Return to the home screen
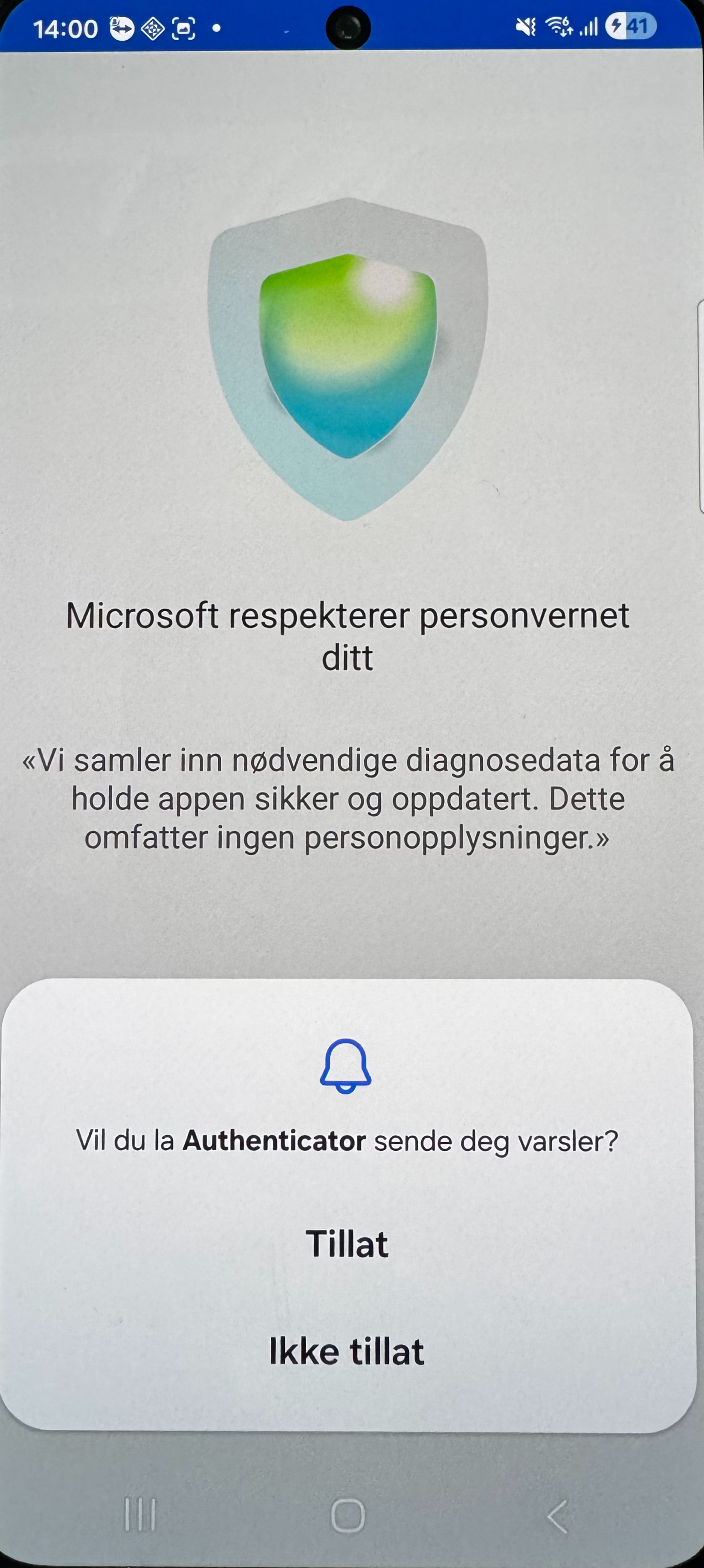704x1568 pixels. click(x=348, y=1516)
